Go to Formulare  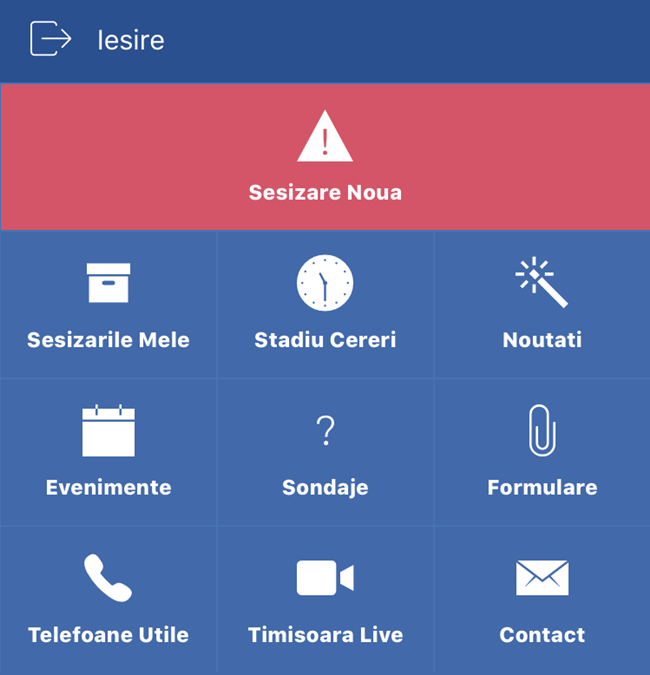pyautogui.click(x=542, y=452)
